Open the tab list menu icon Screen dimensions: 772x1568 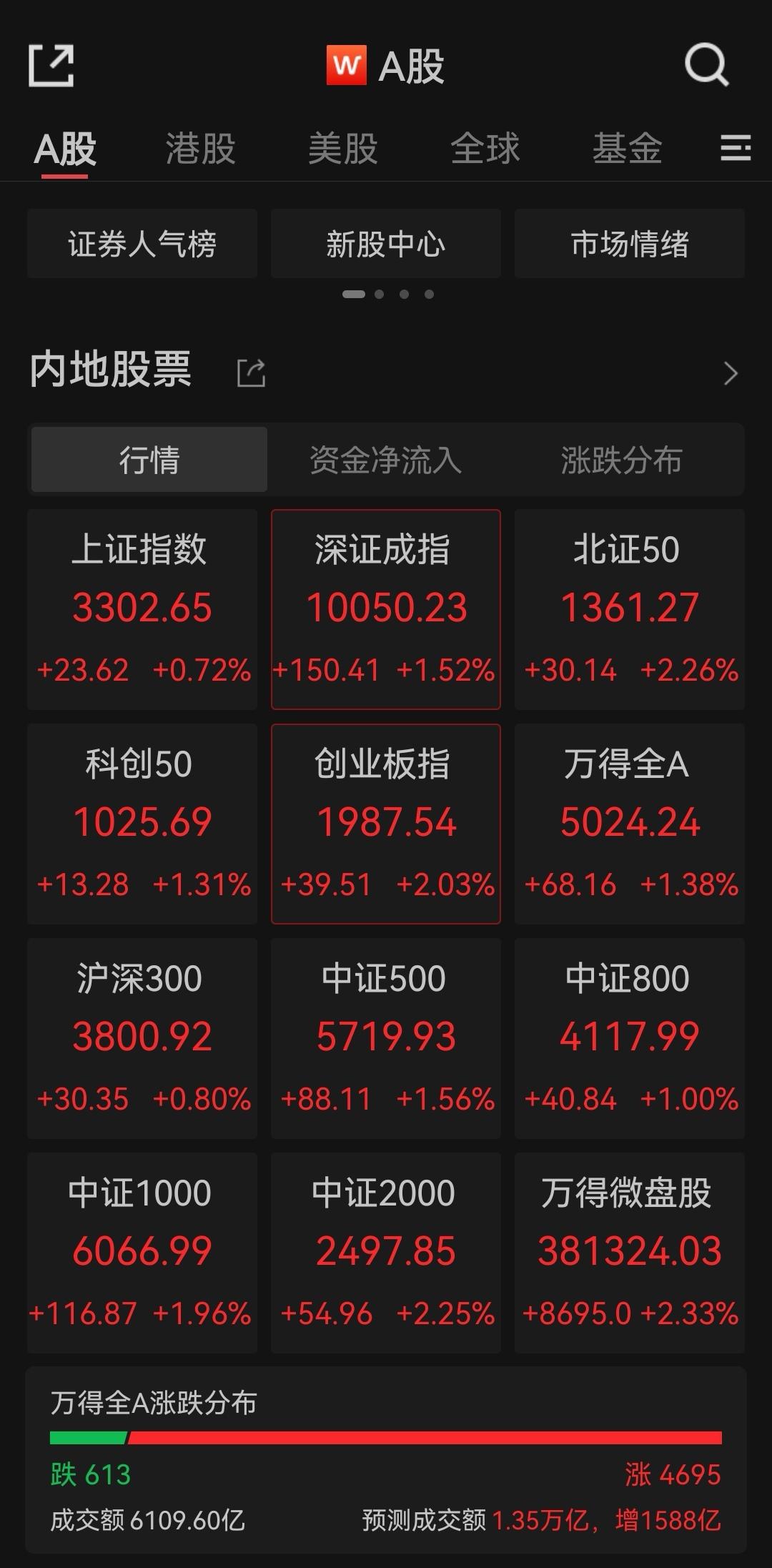(735, 149)
